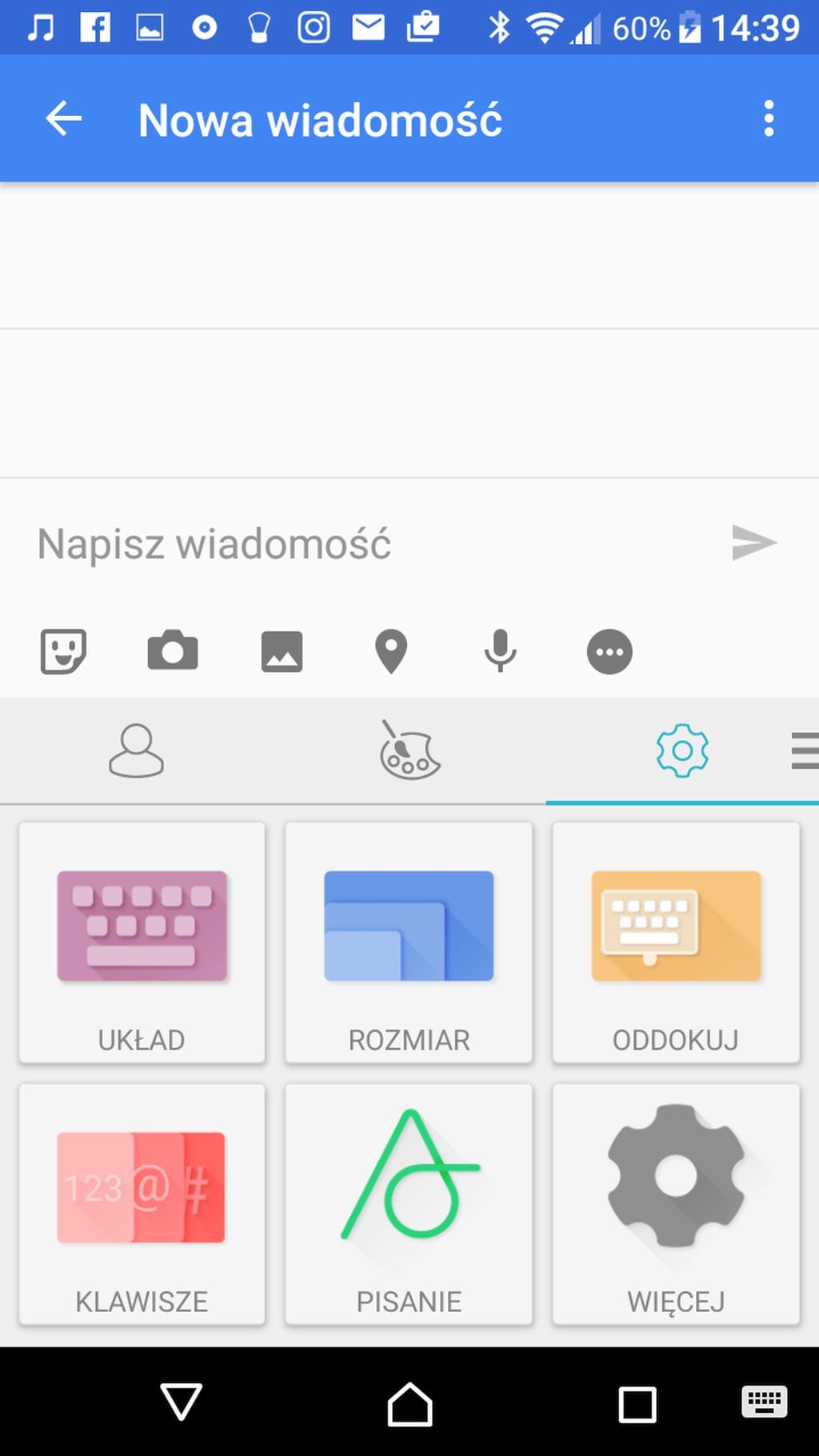
Task: Open the Rozmiar tile
Action: point(409,942)
